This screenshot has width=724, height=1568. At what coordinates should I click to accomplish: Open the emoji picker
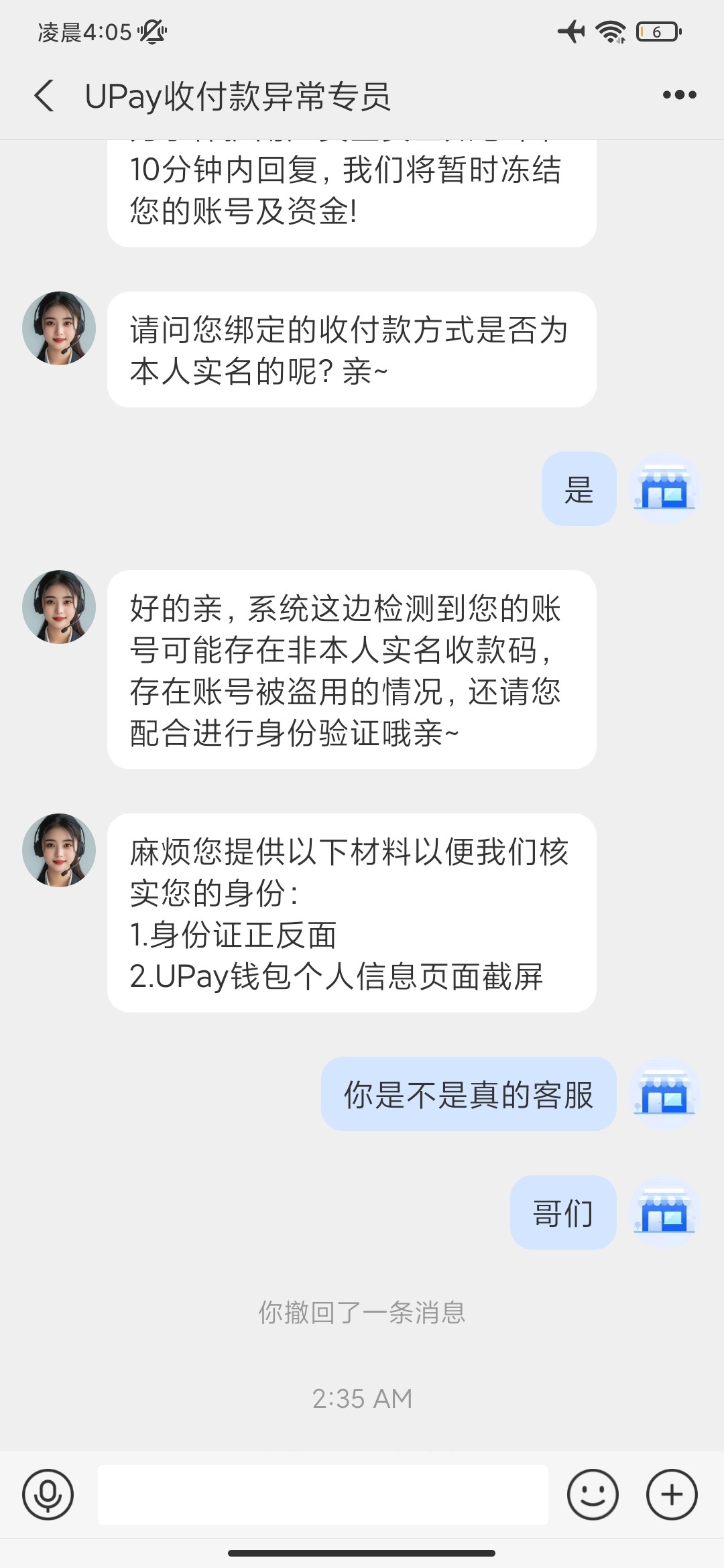pyautogui.click(x=593, y=1494)
